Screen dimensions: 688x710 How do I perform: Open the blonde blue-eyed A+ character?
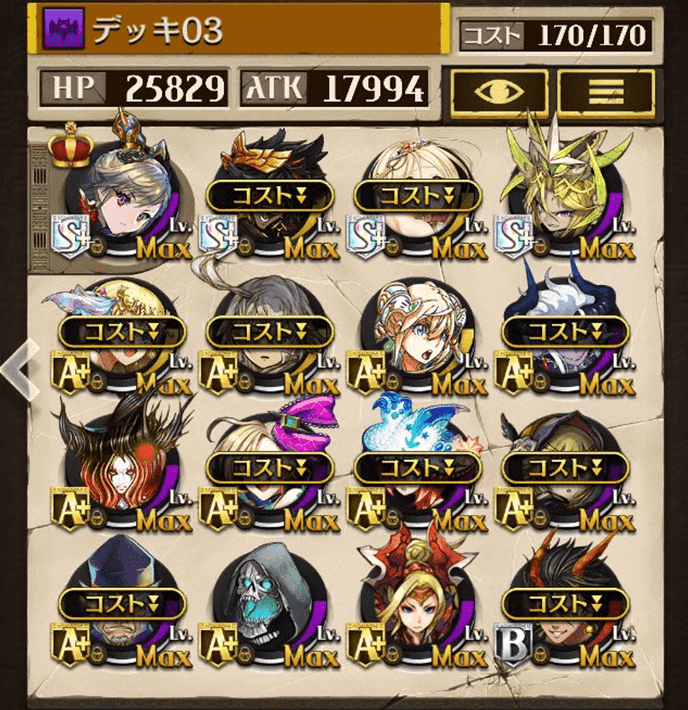pyautogui.click(x=415, y=335)
